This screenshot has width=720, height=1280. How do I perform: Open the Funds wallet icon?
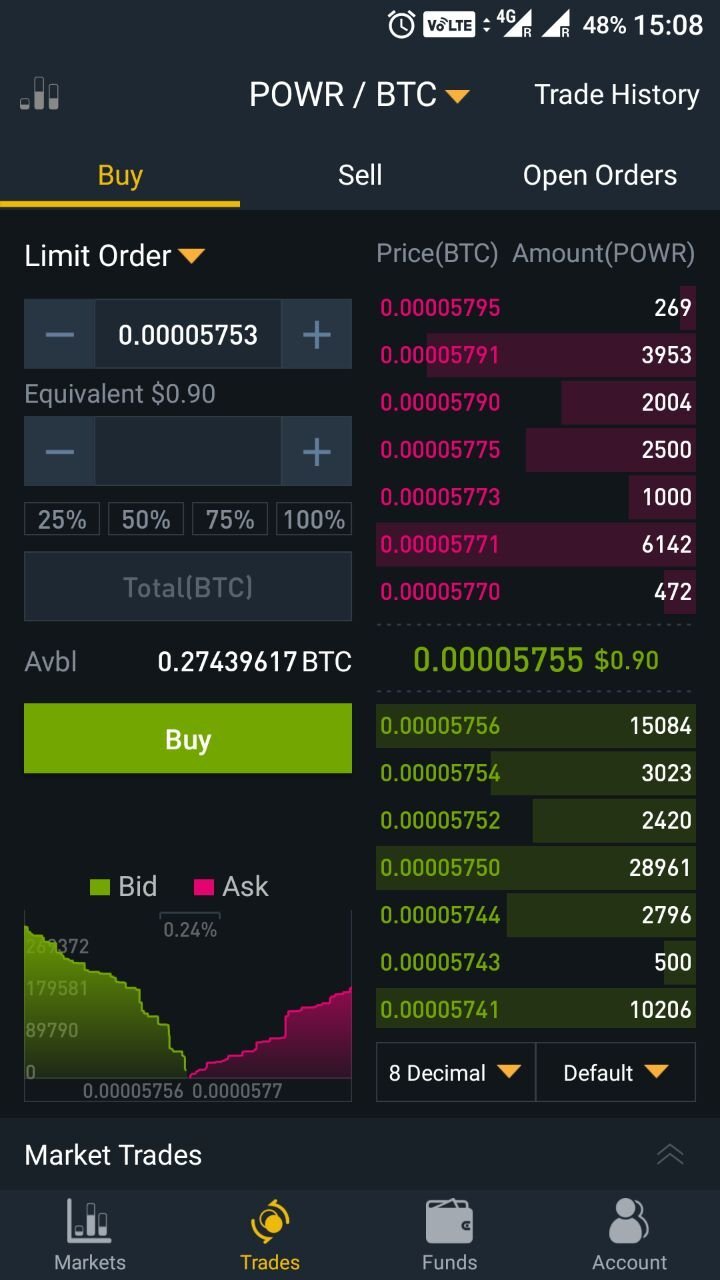[449, 1220]
